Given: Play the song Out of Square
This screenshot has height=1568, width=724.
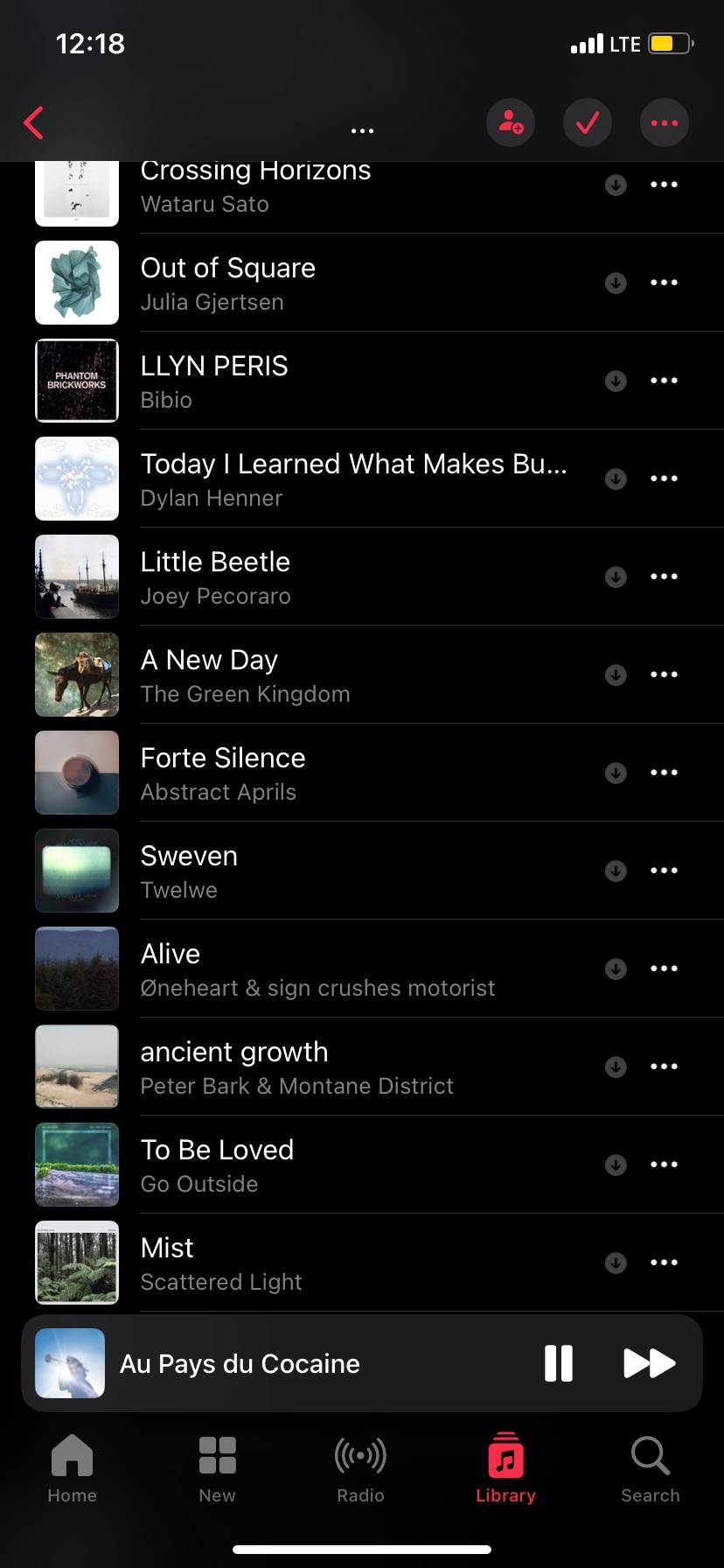Looking at the screenshot, I should (x=362, y=283).
